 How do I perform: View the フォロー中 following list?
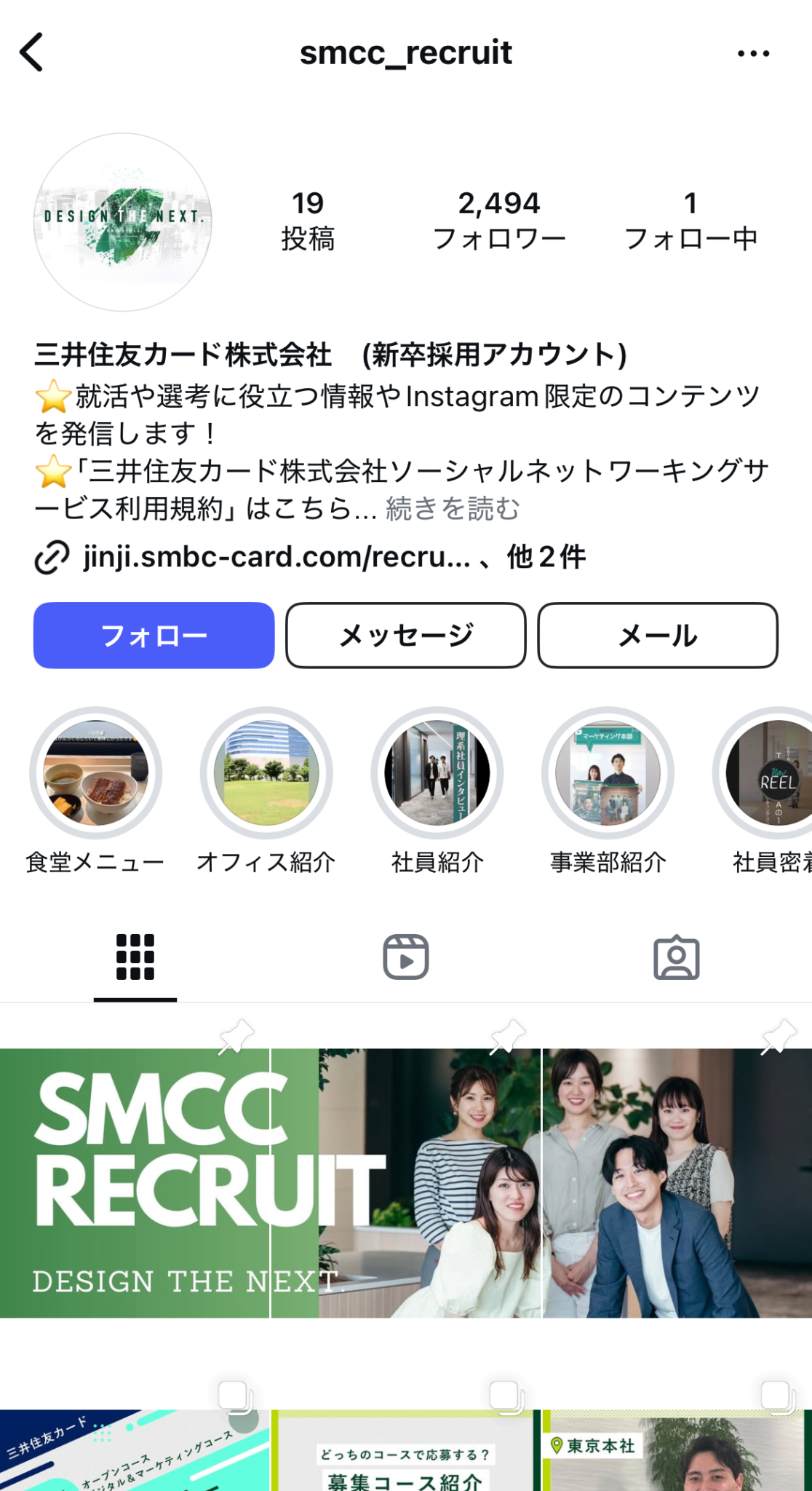point(690,220)
